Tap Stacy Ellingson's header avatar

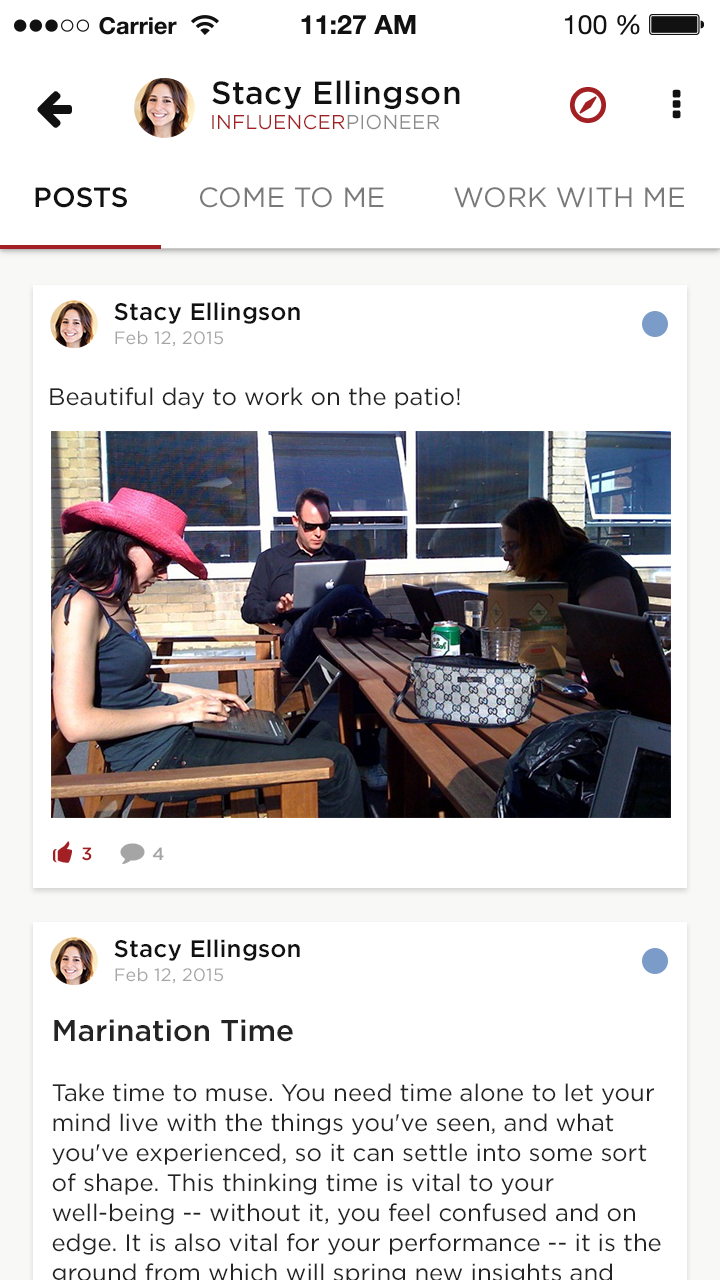tap(164, 107)
